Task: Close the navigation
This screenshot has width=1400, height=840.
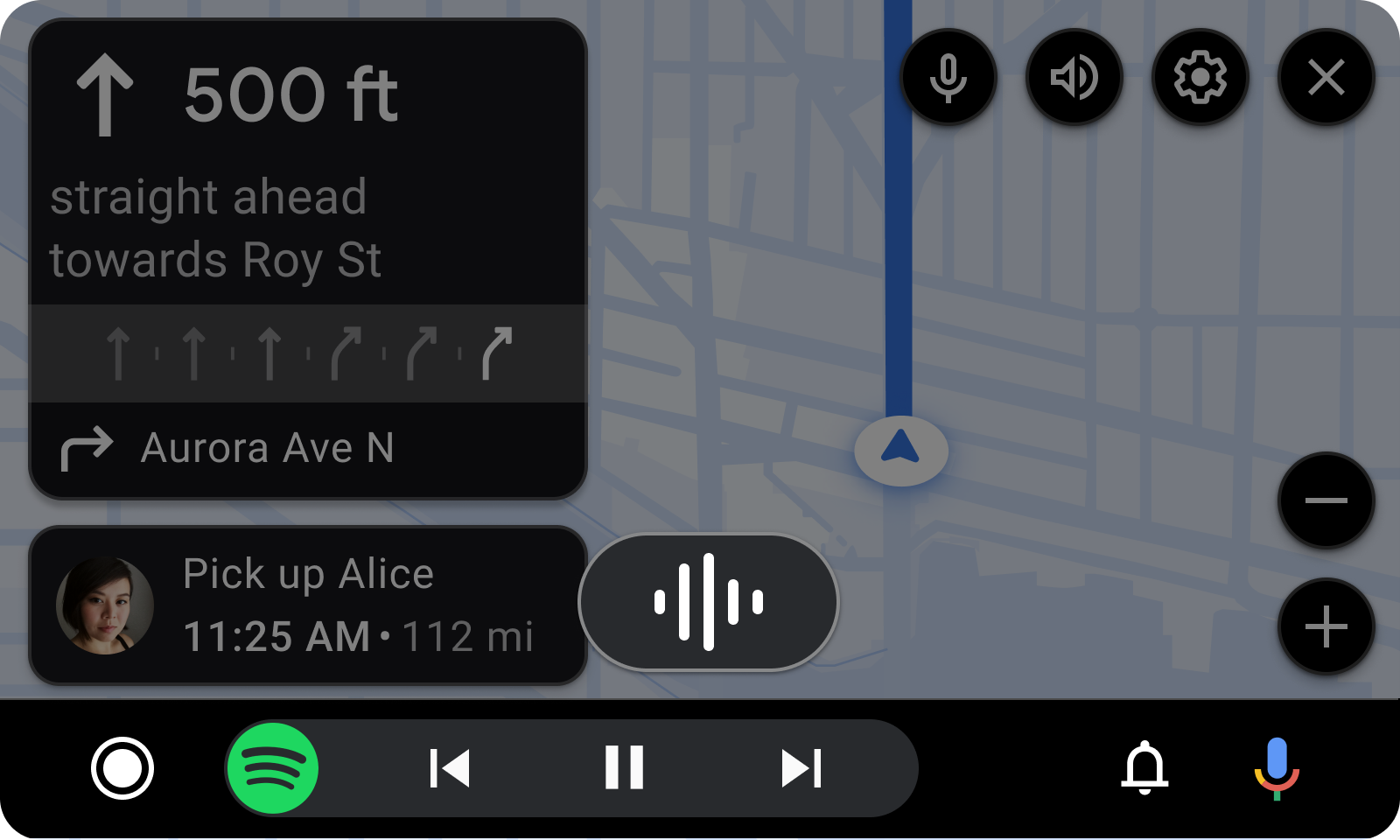Action: pyautogui.click(x=1326, y=78)
